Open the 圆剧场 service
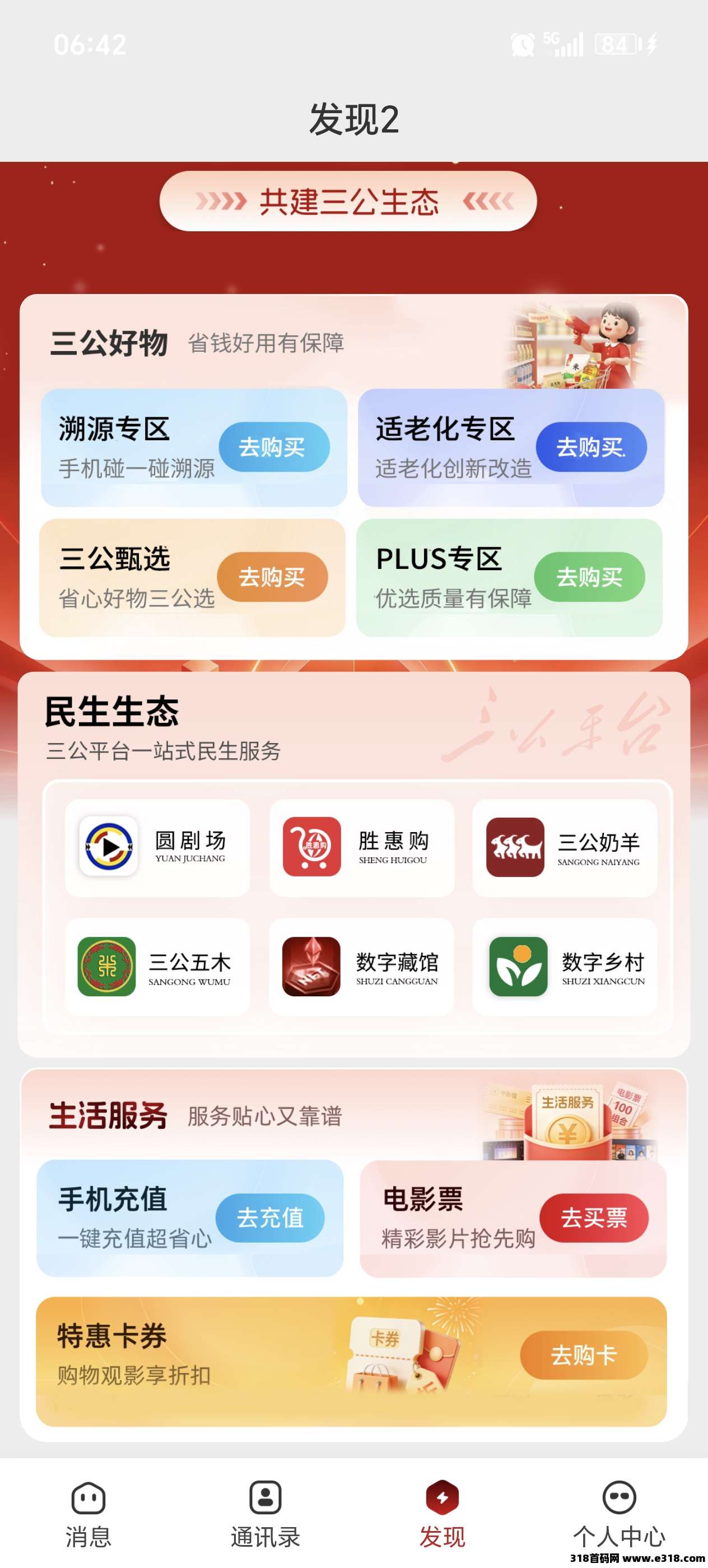708x1568 pixels. tap(157, 847)
